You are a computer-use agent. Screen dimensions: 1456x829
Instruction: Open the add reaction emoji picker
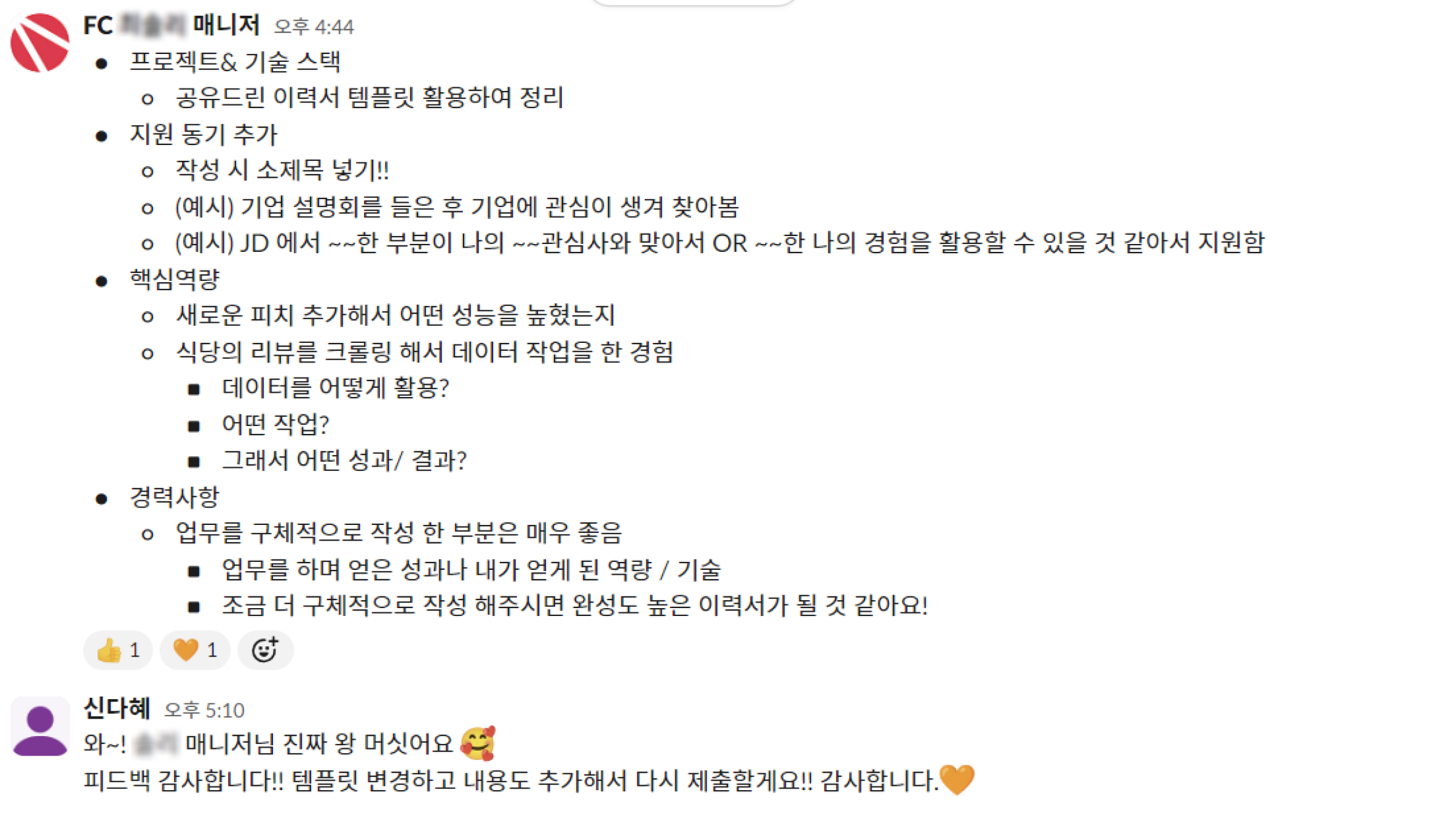tap(265, 651)
